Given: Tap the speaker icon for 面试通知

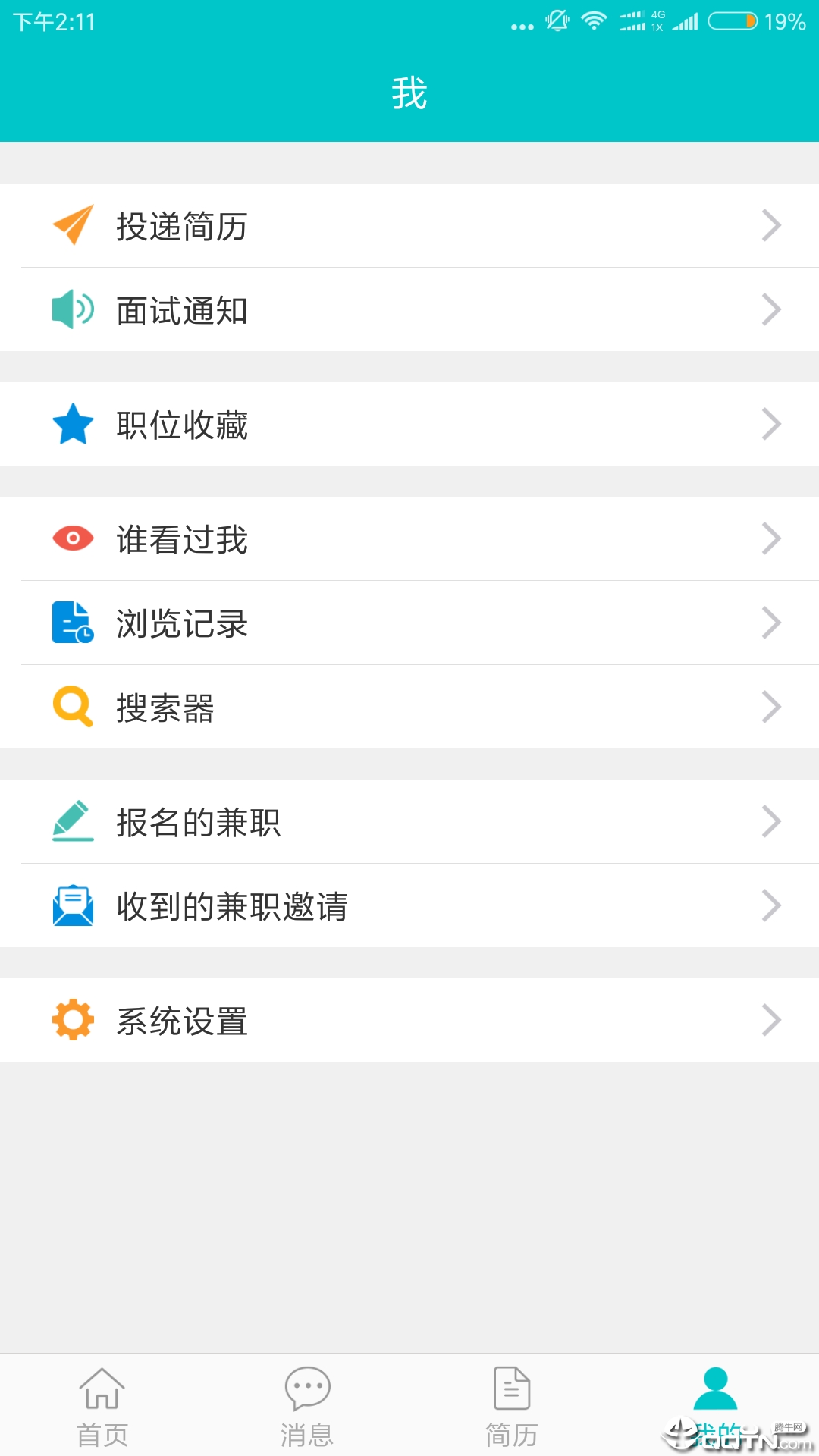Looking at the screenshot, I should [x=73, y=309].
